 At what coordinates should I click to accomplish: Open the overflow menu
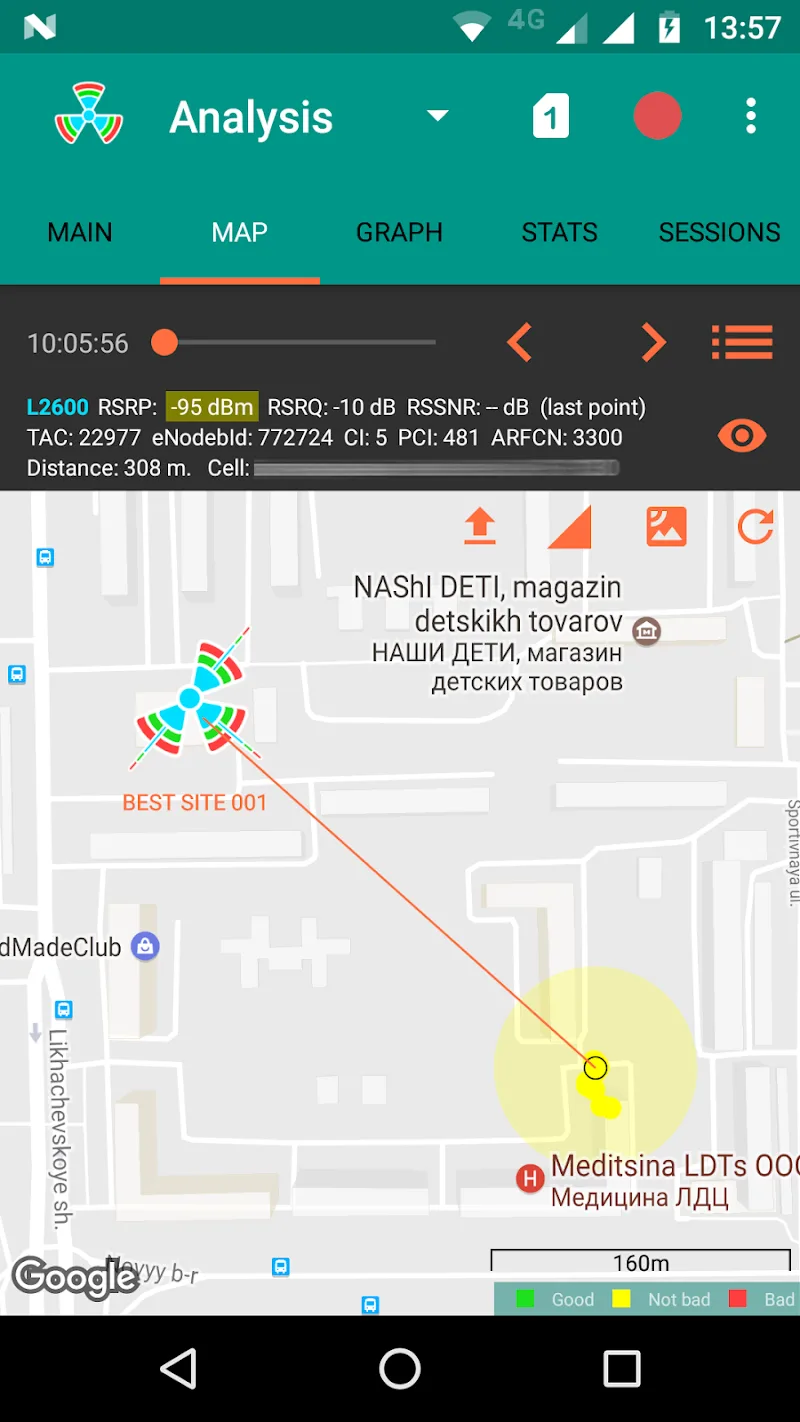click(x=751, y=117)
